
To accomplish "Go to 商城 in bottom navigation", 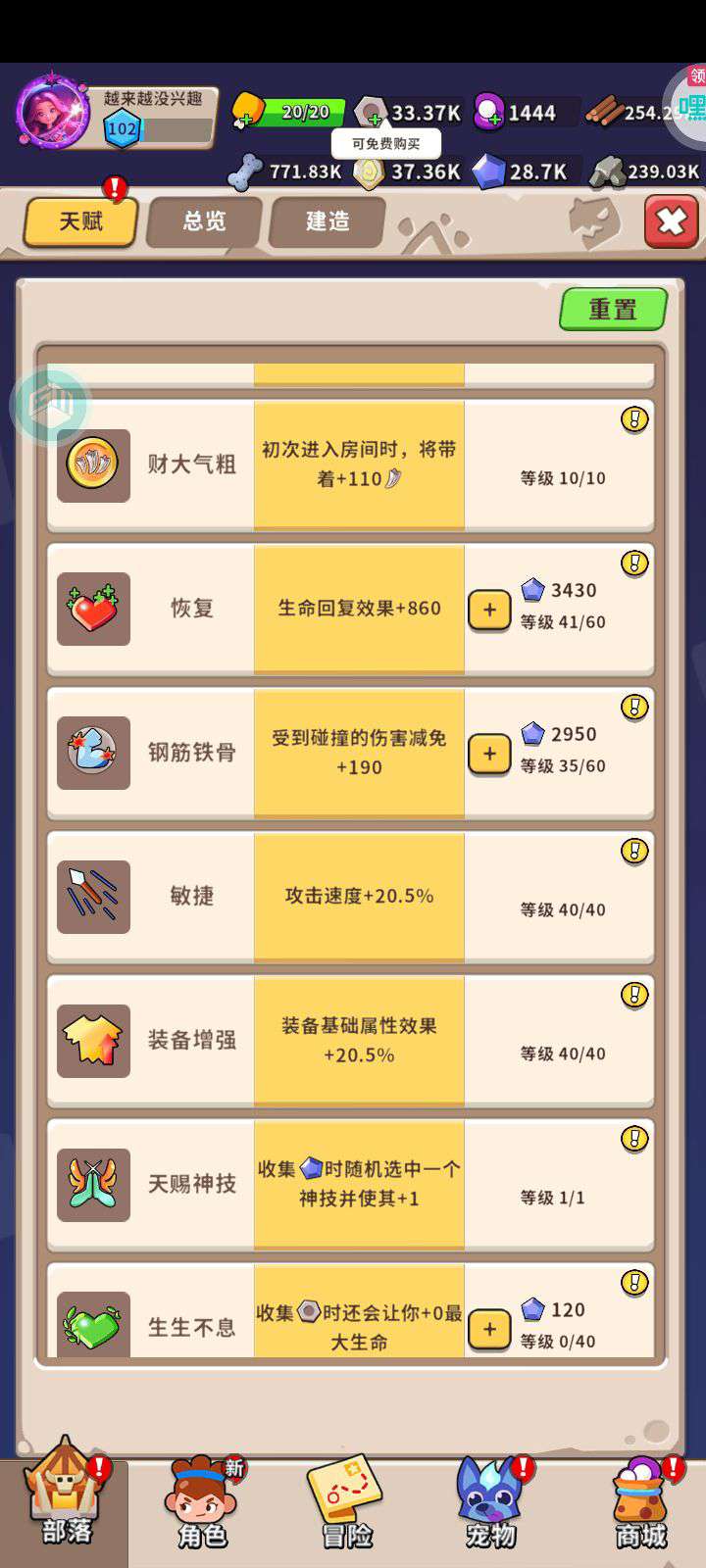I will [642, 1504].
